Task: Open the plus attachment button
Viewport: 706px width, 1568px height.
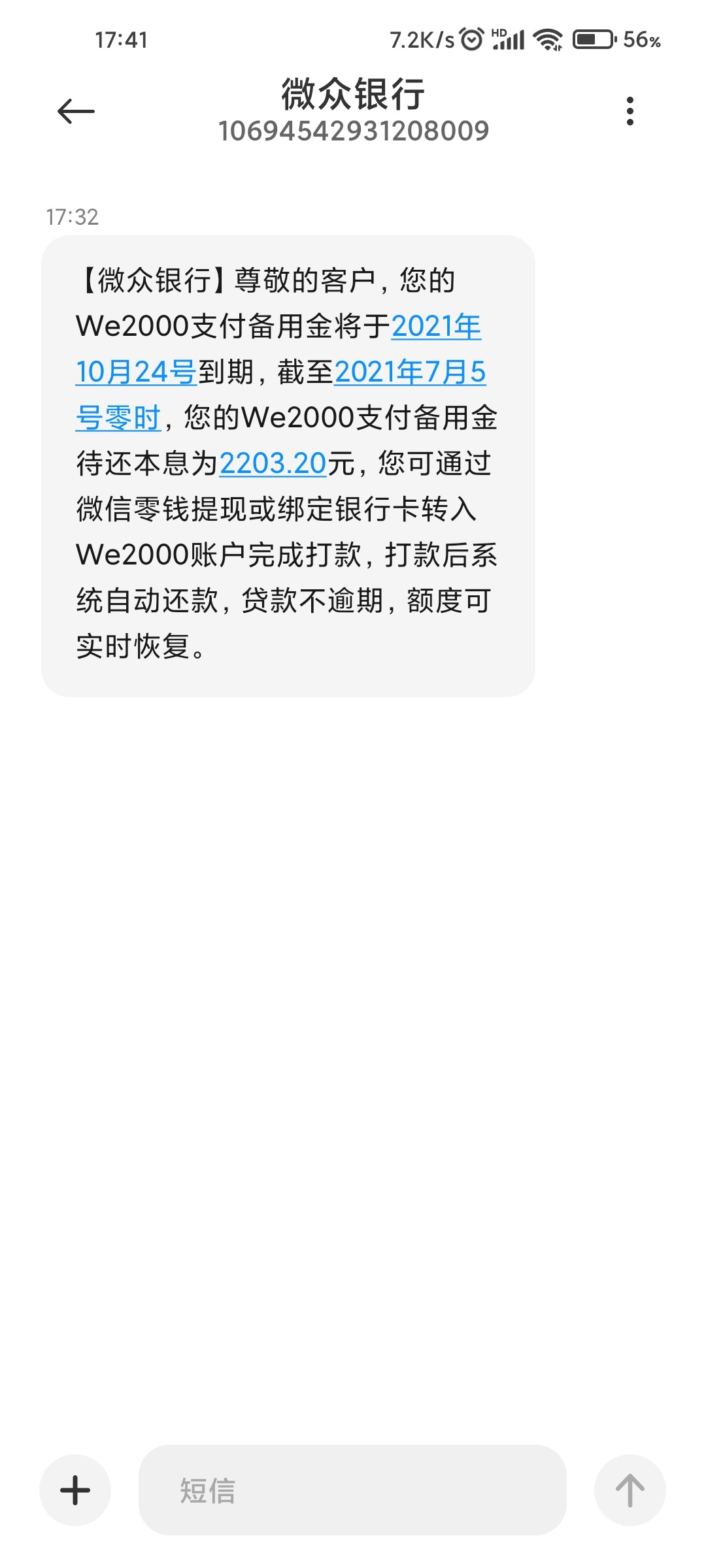Action: [x=75, y=1490]
